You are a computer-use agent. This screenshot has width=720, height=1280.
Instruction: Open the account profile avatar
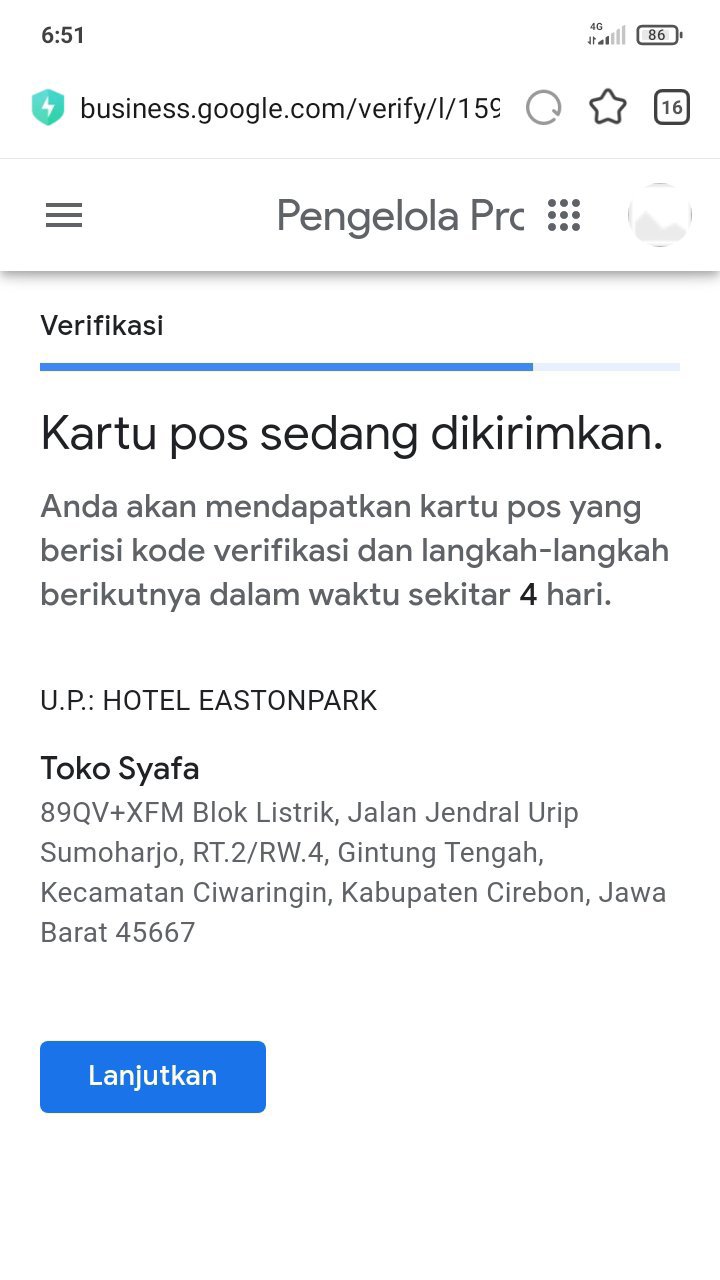coord(660,215)
